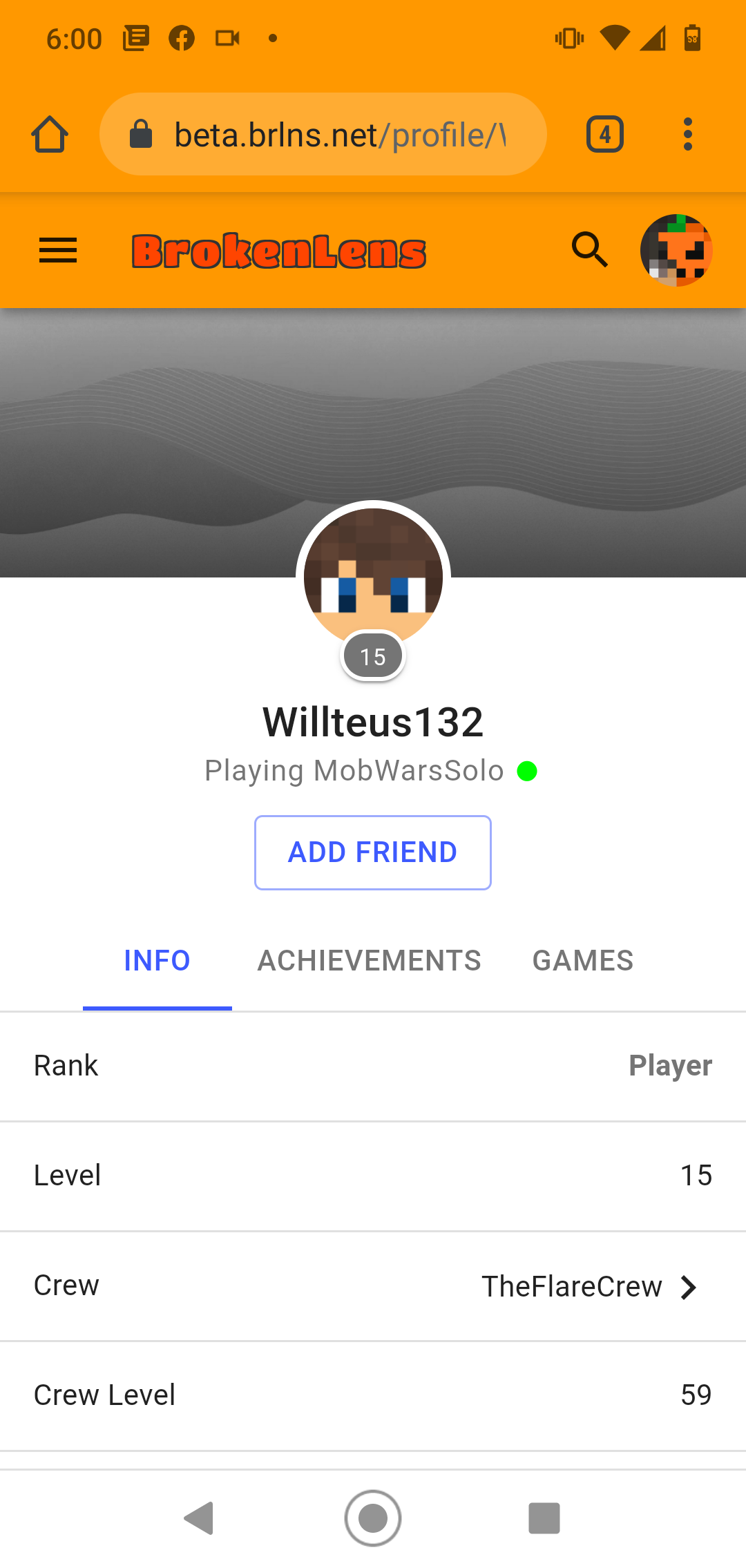746x1568 pixels.
Task: Select the Info tab
Action: tap(157, 961)
